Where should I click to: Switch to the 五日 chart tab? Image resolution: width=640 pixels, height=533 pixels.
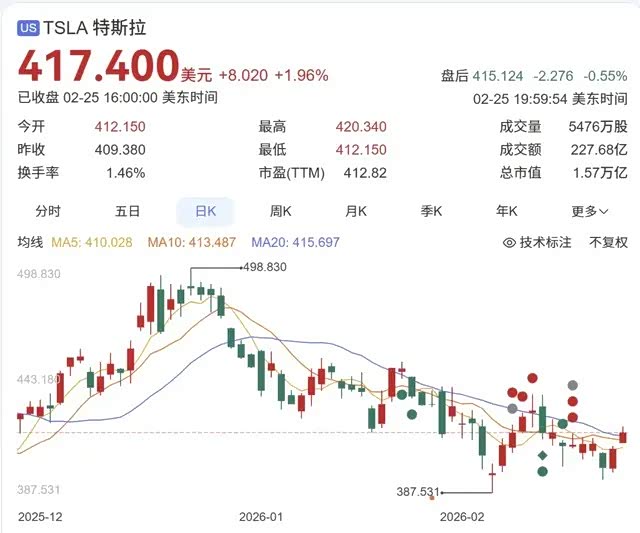127,211
